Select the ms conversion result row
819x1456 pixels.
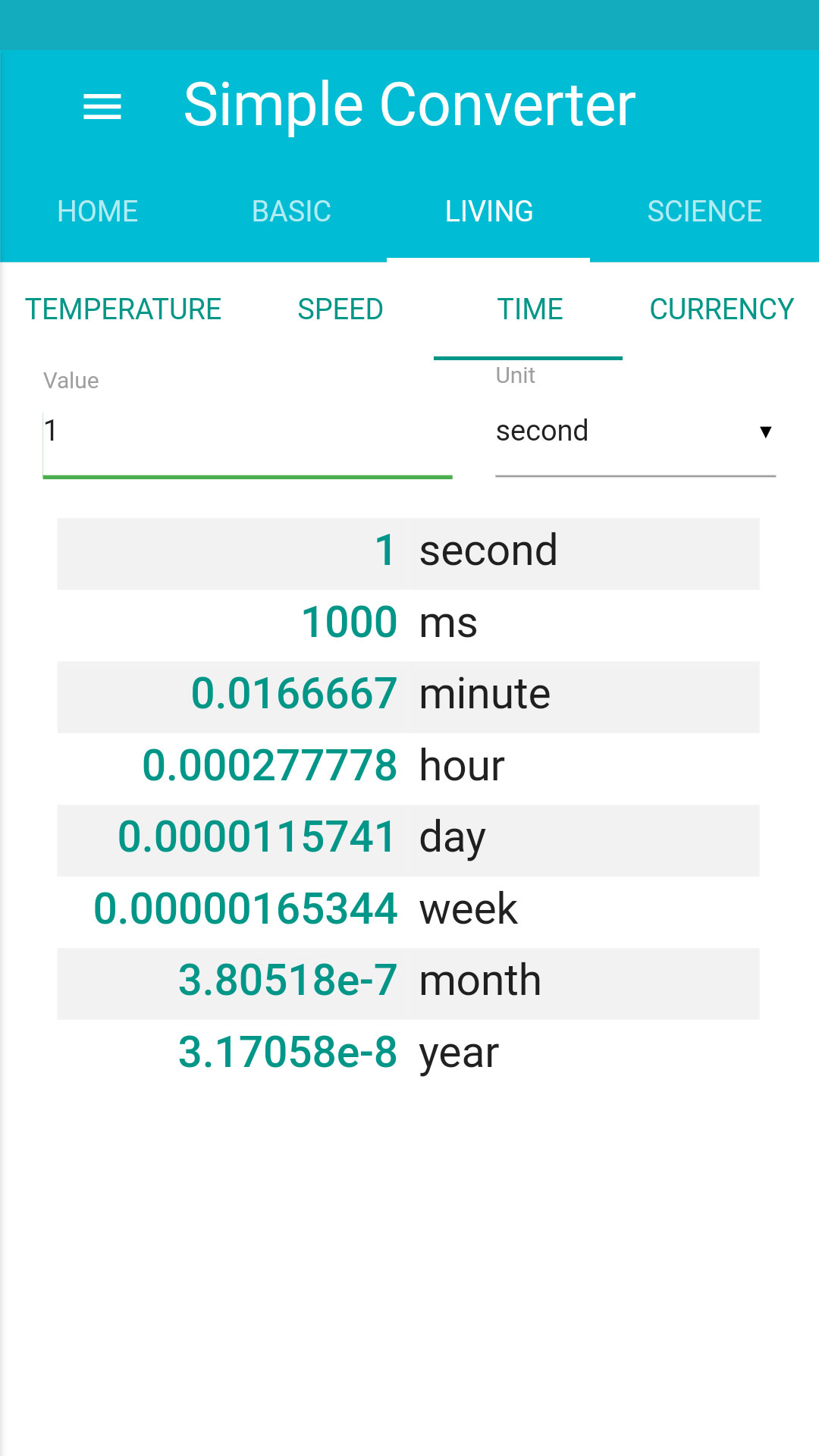click(x=409, y=622)
